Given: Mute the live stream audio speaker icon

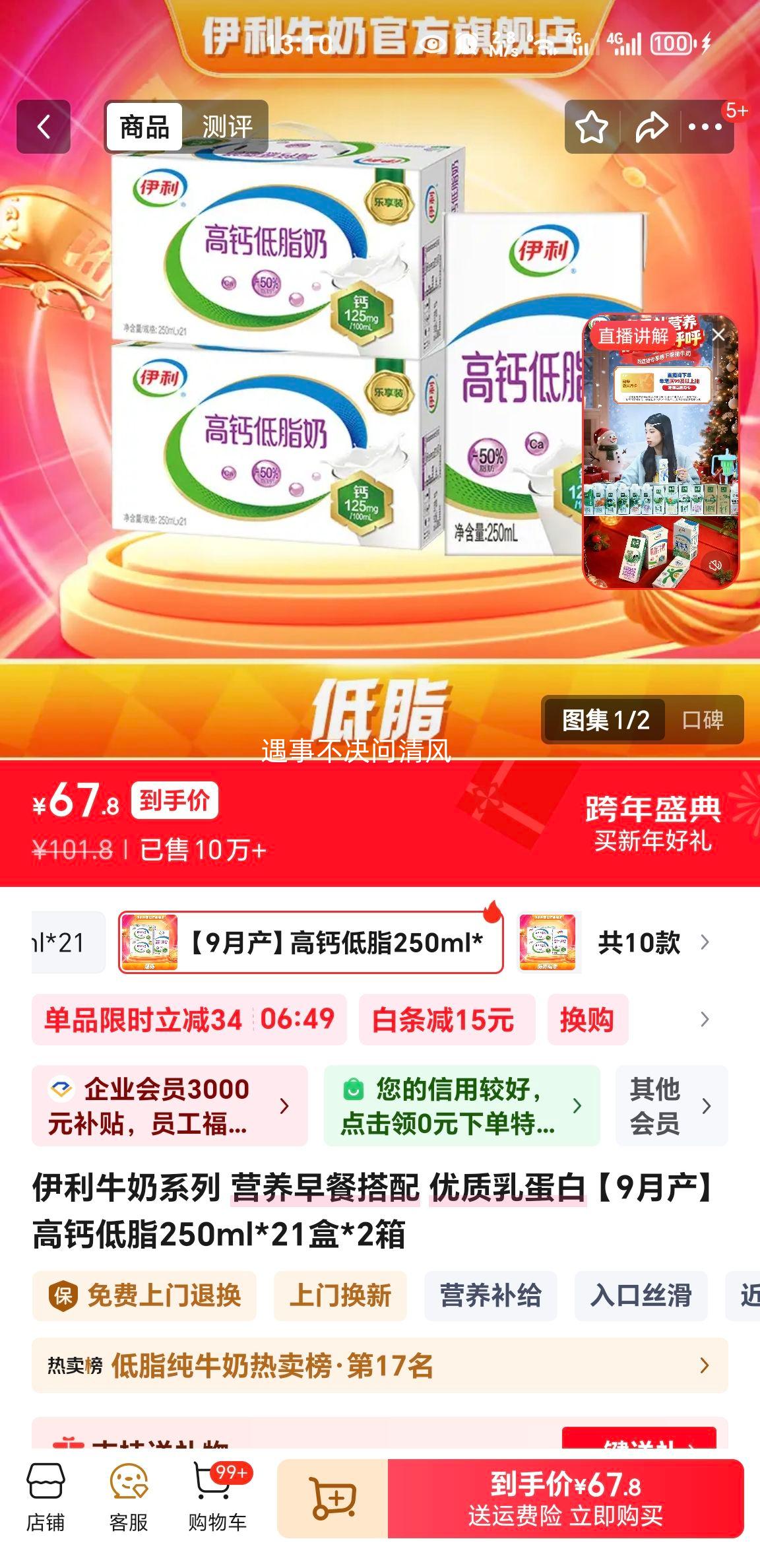Looking at the screenshot, I should (714, 566).
